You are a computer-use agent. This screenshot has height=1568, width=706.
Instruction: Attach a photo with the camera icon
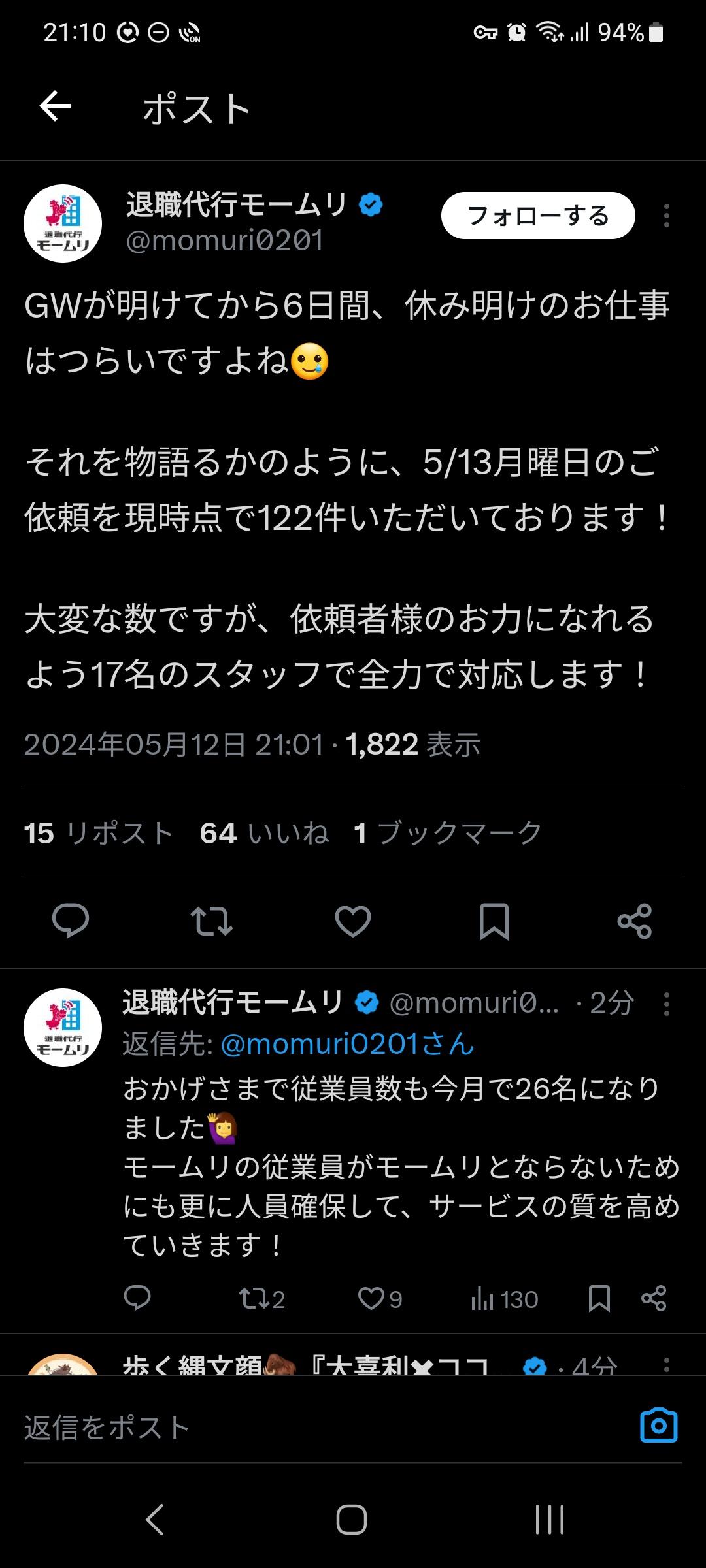659,1426
